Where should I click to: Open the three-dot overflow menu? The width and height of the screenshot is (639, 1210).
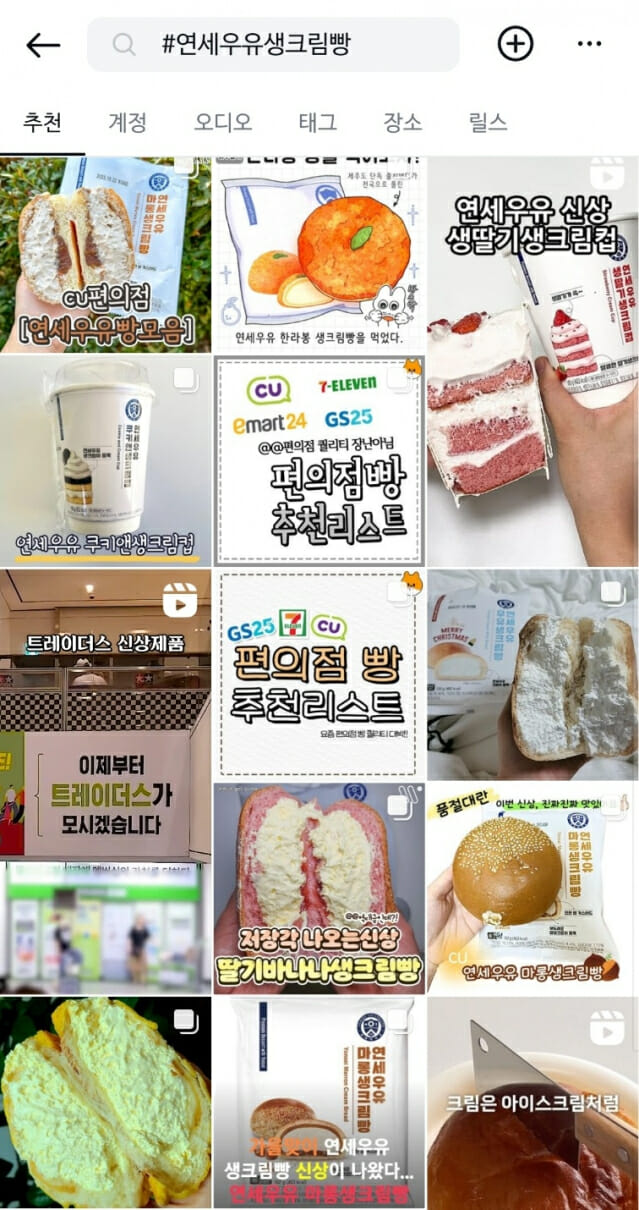click(590, 45)
